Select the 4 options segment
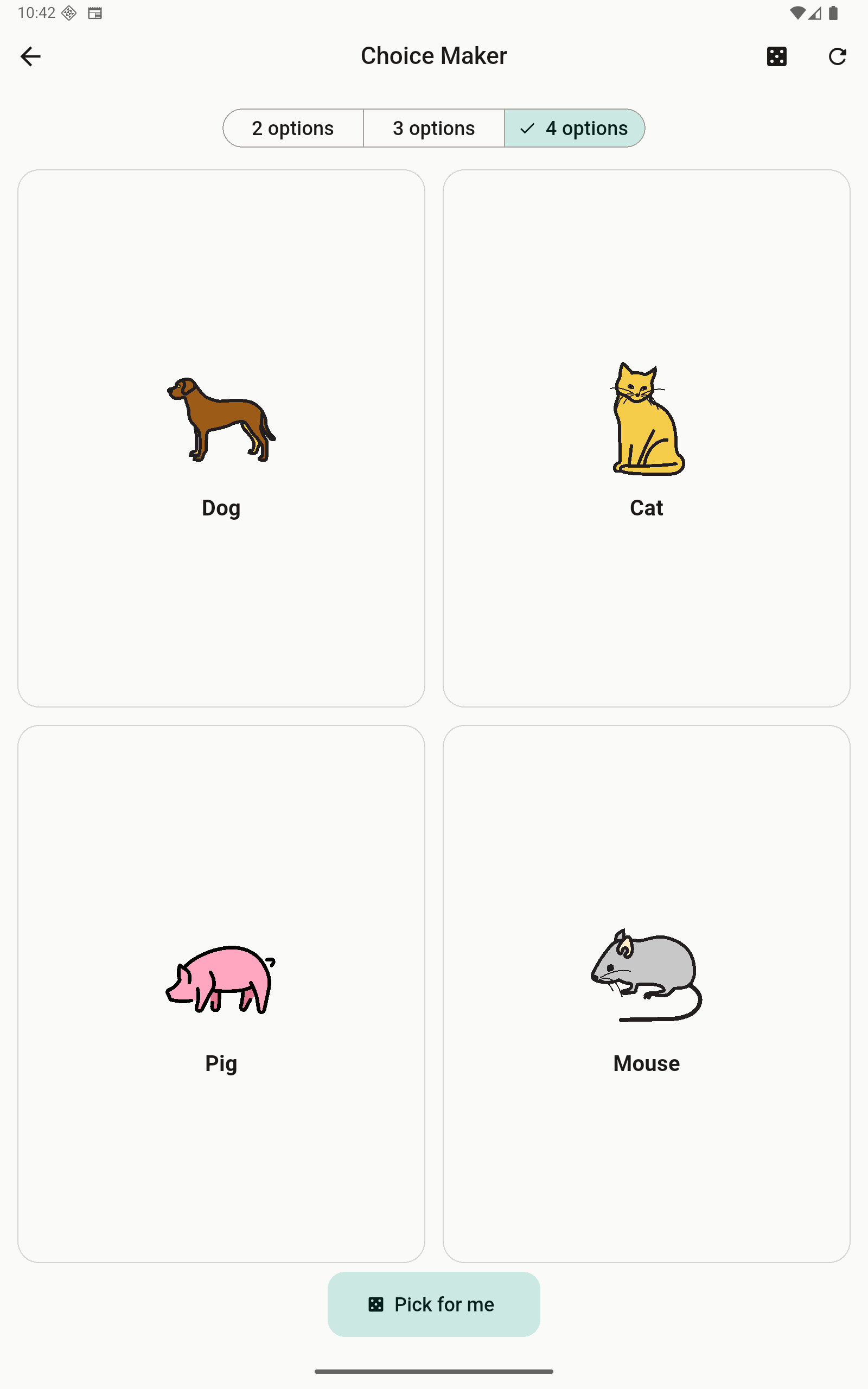Viewport: 868px width, 1389px height. coord(575,128)
